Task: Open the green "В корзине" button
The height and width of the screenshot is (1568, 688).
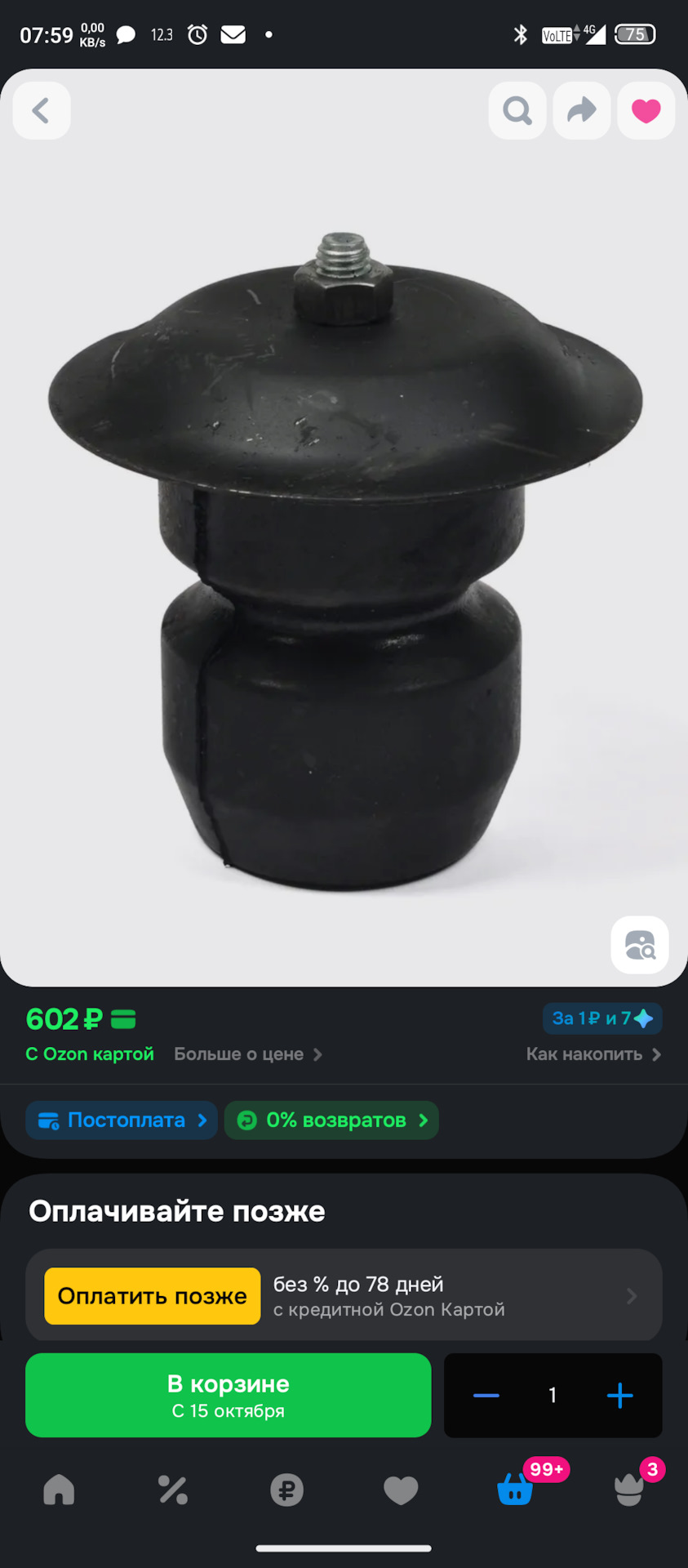Action: (228, 1395)
